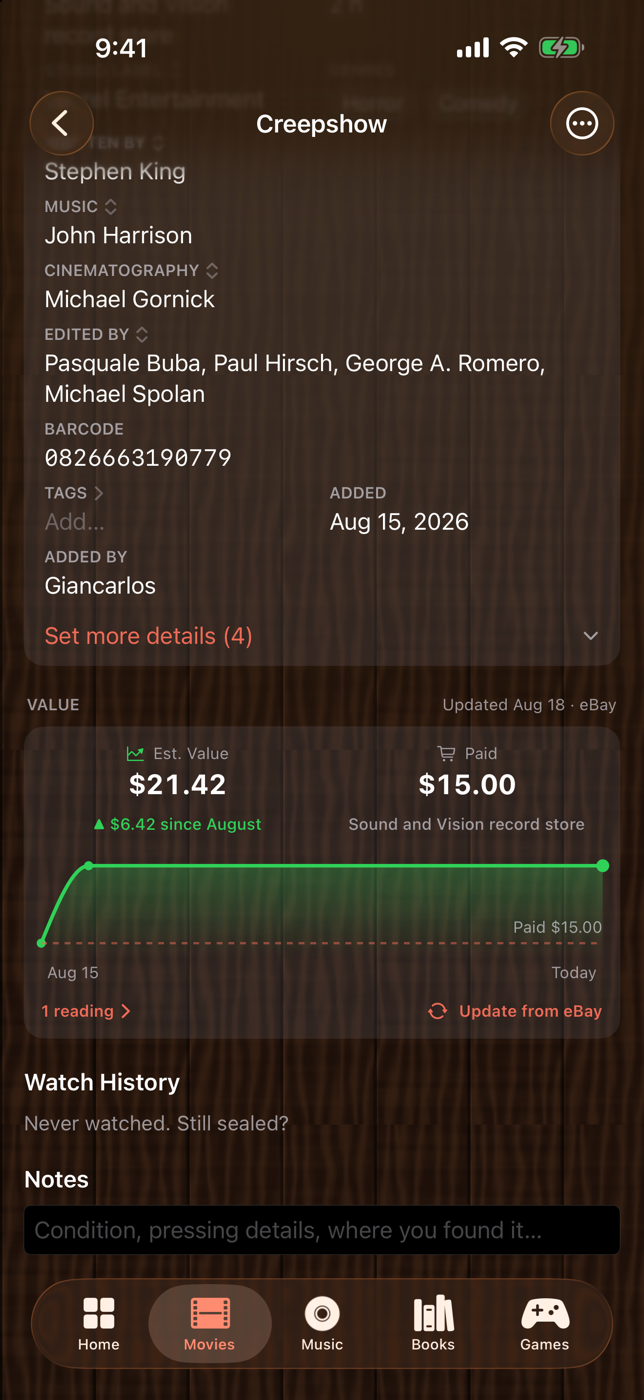The height and width of the screenshot is (1400, 644).
Task: Change the Music field selector
Action: 81,207
